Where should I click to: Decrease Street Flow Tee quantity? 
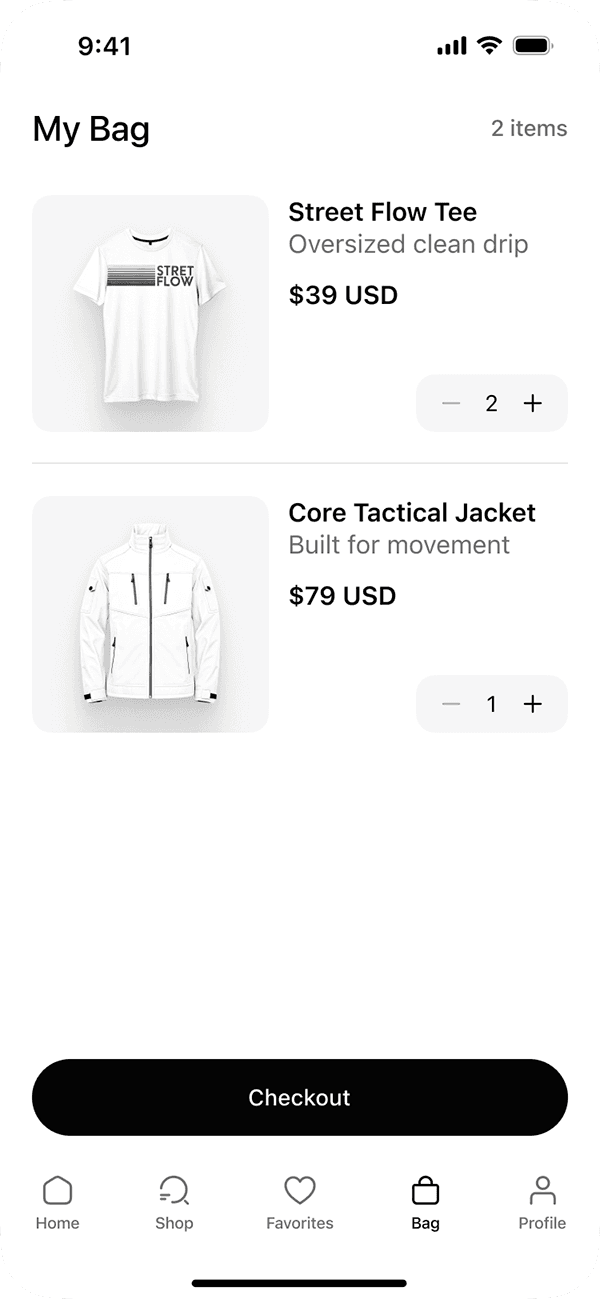tap(451, 403)
